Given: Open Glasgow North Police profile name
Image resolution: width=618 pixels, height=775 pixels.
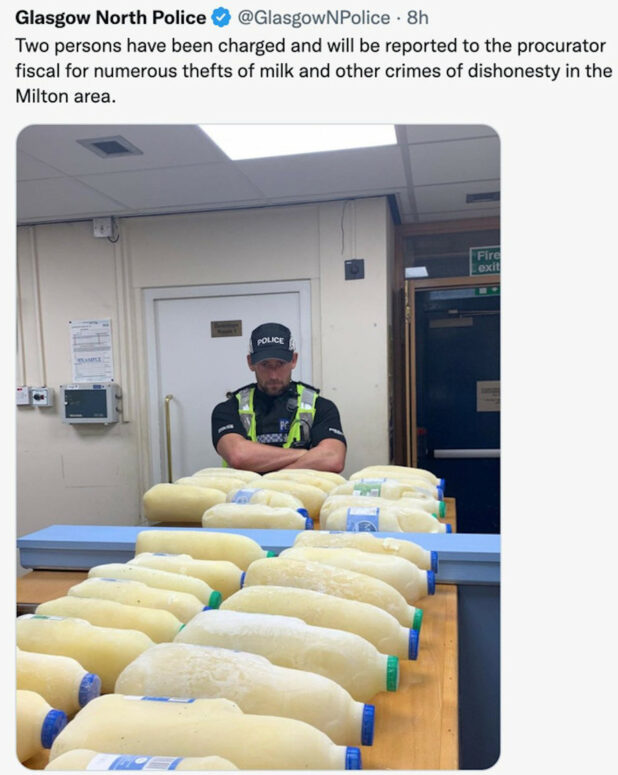Looking at the screenshot, I should point(111,18).
